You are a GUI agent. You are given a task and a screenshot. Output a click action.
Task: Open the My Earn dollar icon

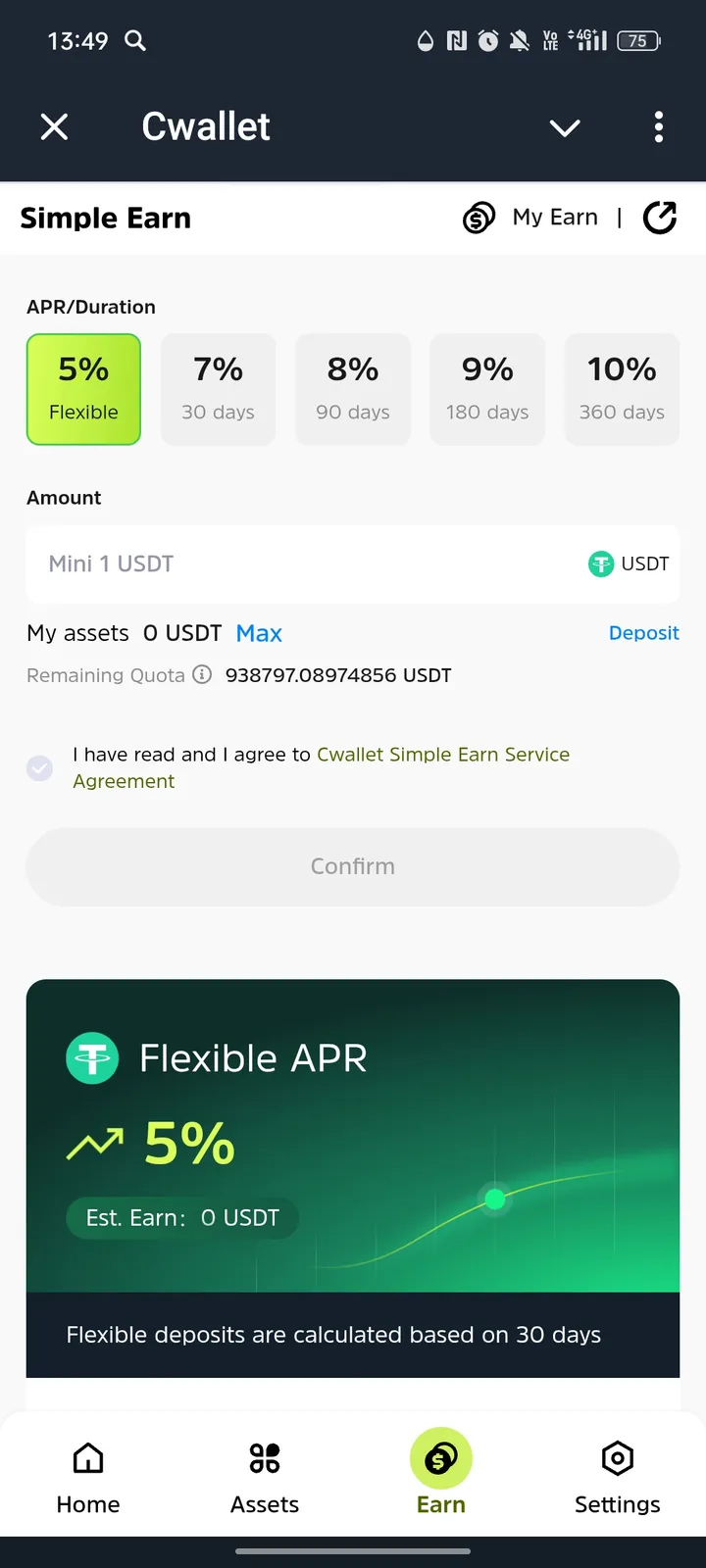tap(479, 218)
